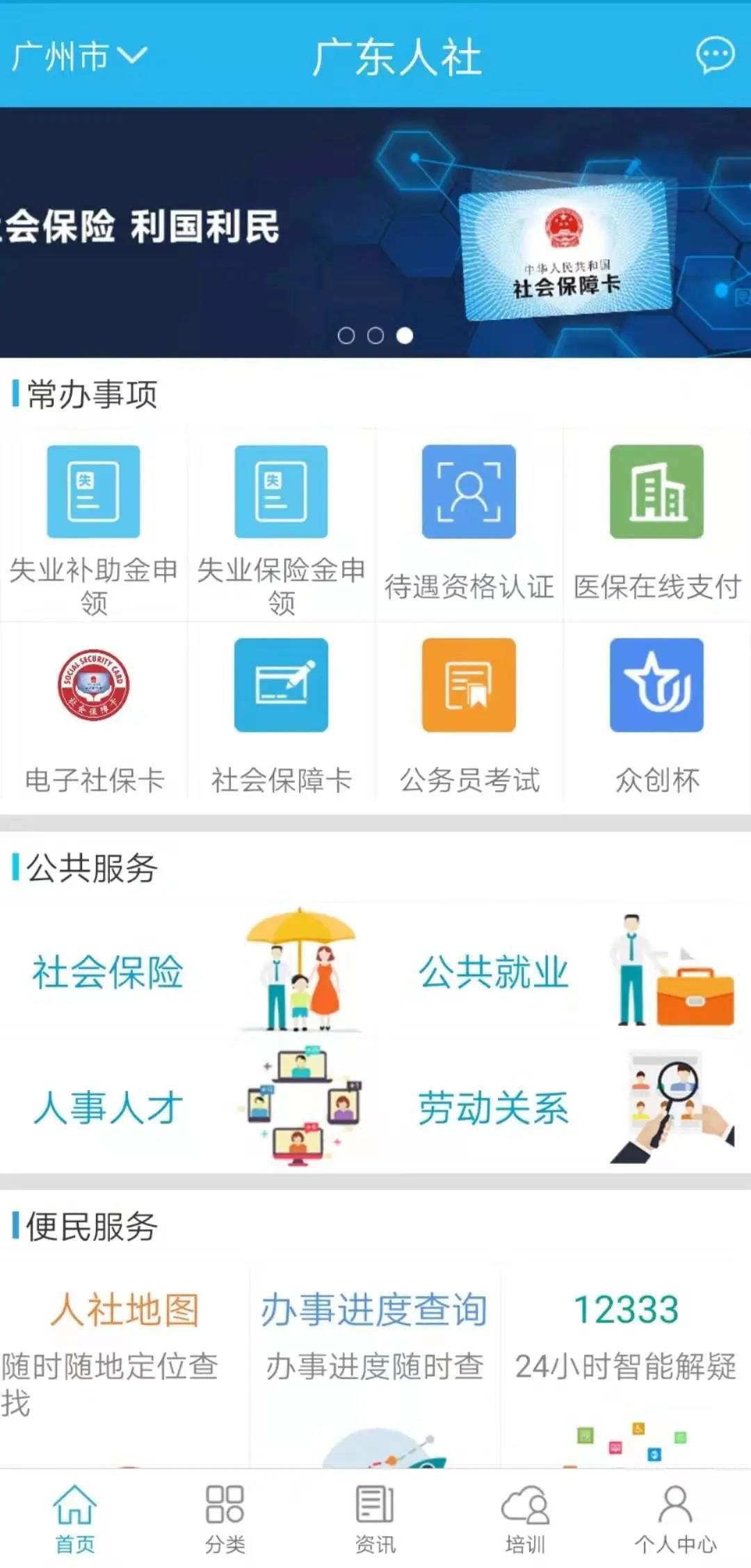Browse 社会保险 public services
The height and width of the screenshot is (1568, 751).
(x=188, y=971)
